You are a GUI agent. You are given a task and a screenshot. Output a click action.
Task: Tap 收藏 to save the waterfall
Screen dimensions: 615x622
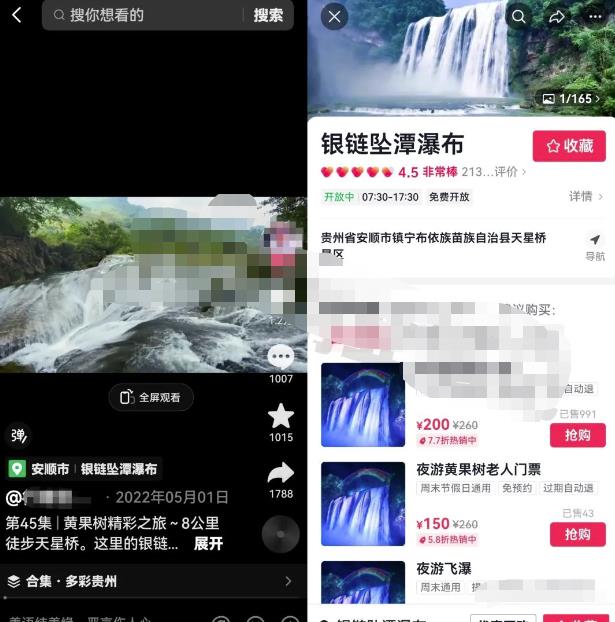click(x=569, y=145)
